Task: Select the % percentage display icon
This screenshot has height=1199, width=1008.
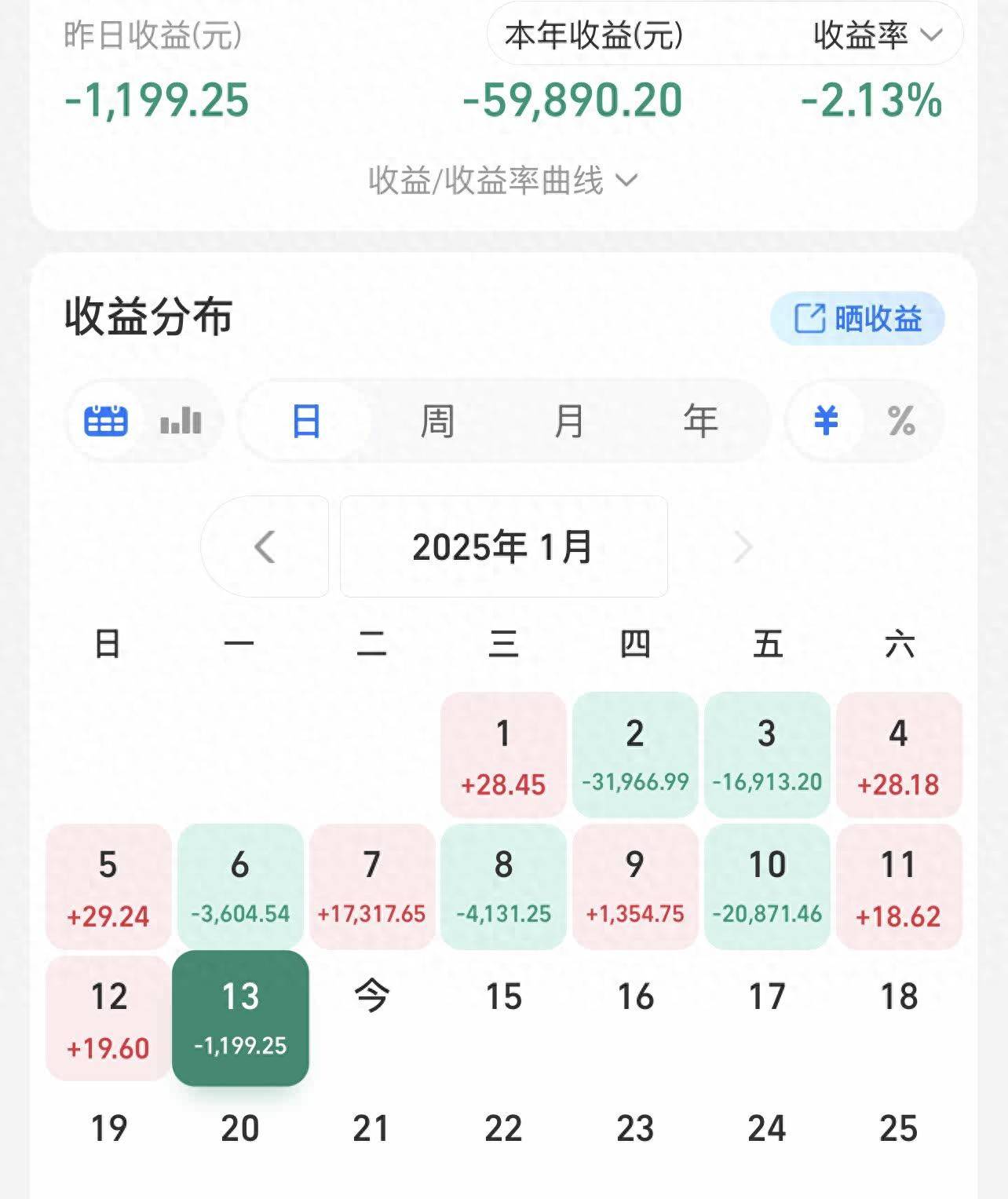Action: (901, 420)
